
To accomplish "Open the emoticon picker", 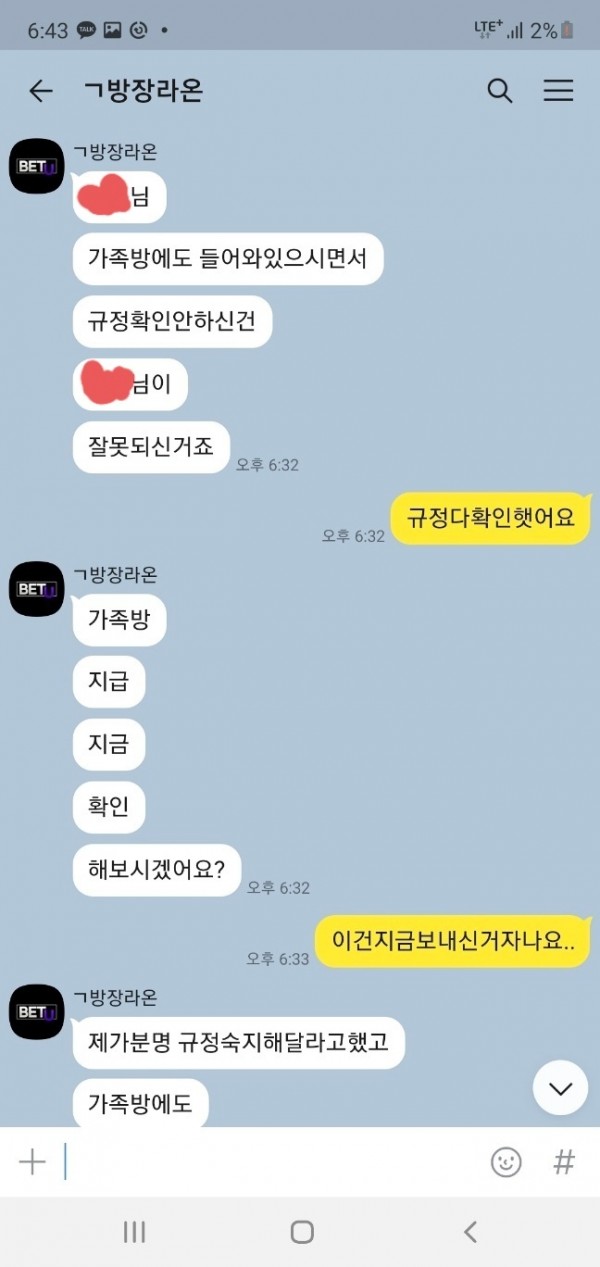I will point(506,1161).
